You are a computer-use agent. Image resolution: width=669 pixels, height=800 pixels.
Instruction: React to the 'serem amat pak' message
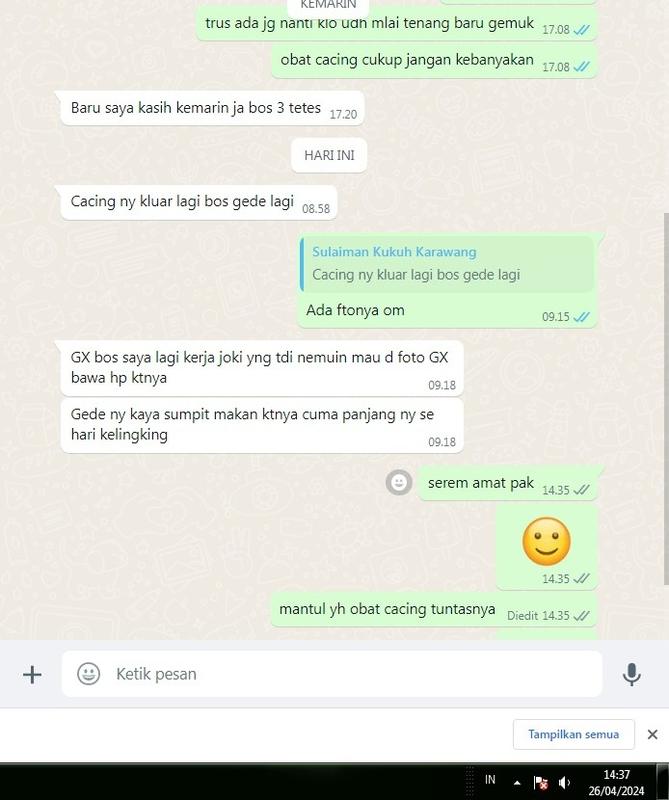(399, 482)
